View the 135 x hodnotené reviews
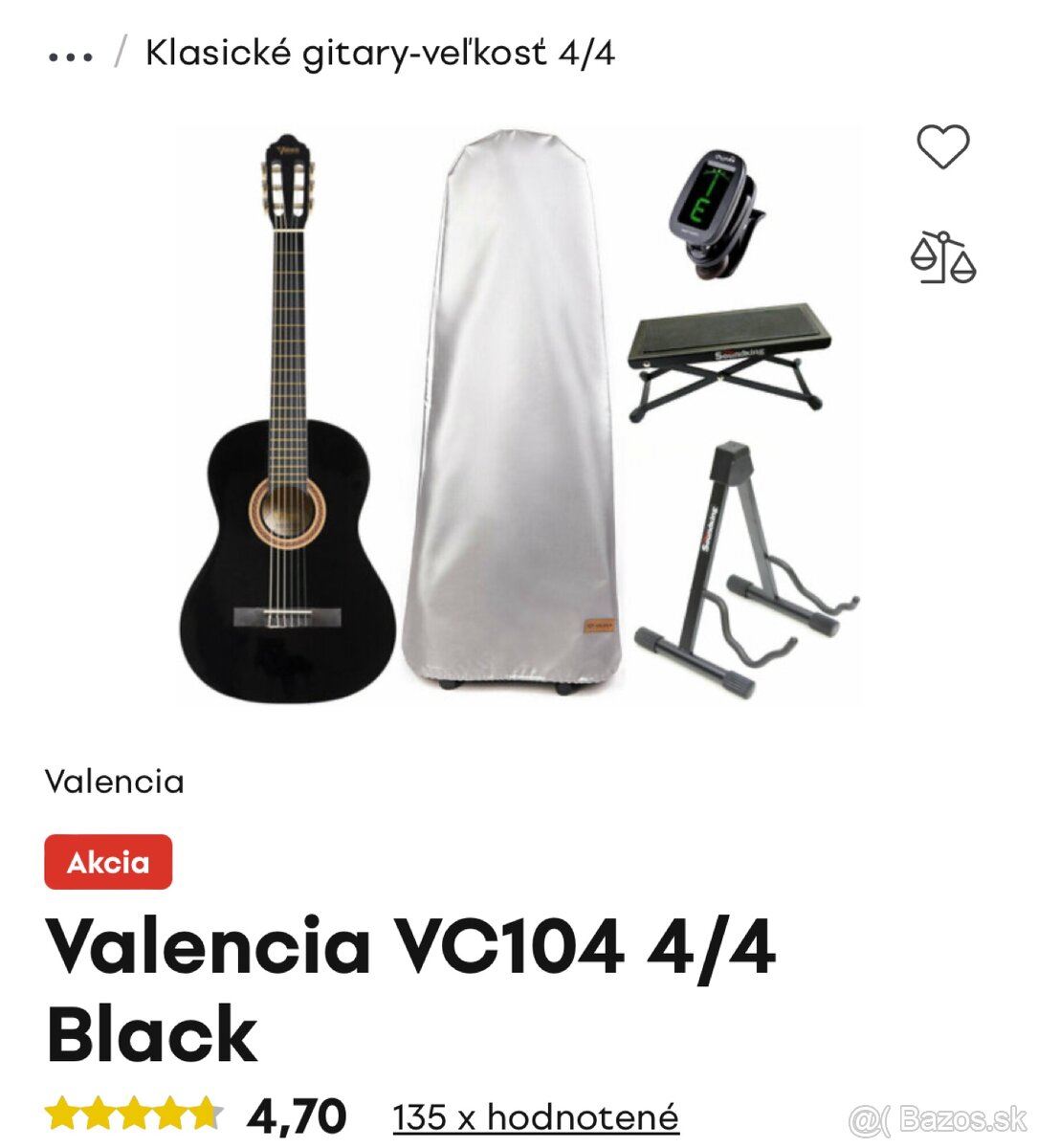The image size is (1038, 1148). click(535, 1116)
